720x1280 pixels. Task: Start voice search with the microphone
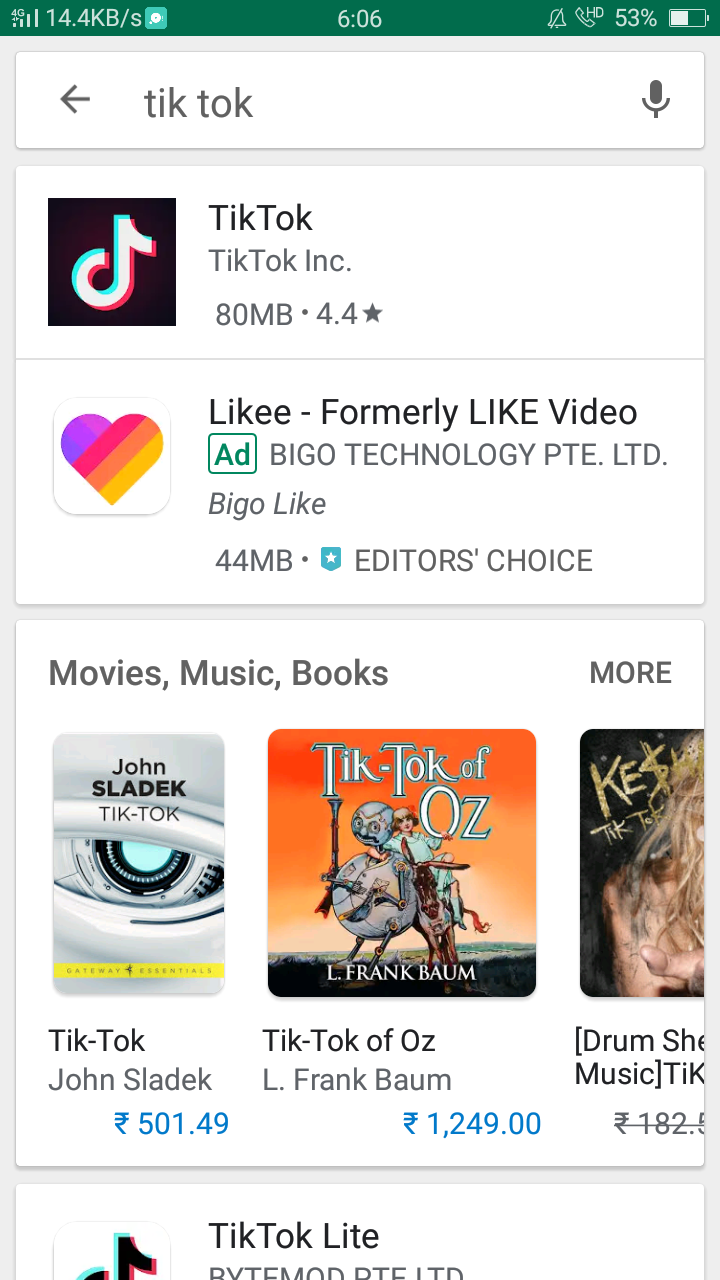tap(655, 100)
